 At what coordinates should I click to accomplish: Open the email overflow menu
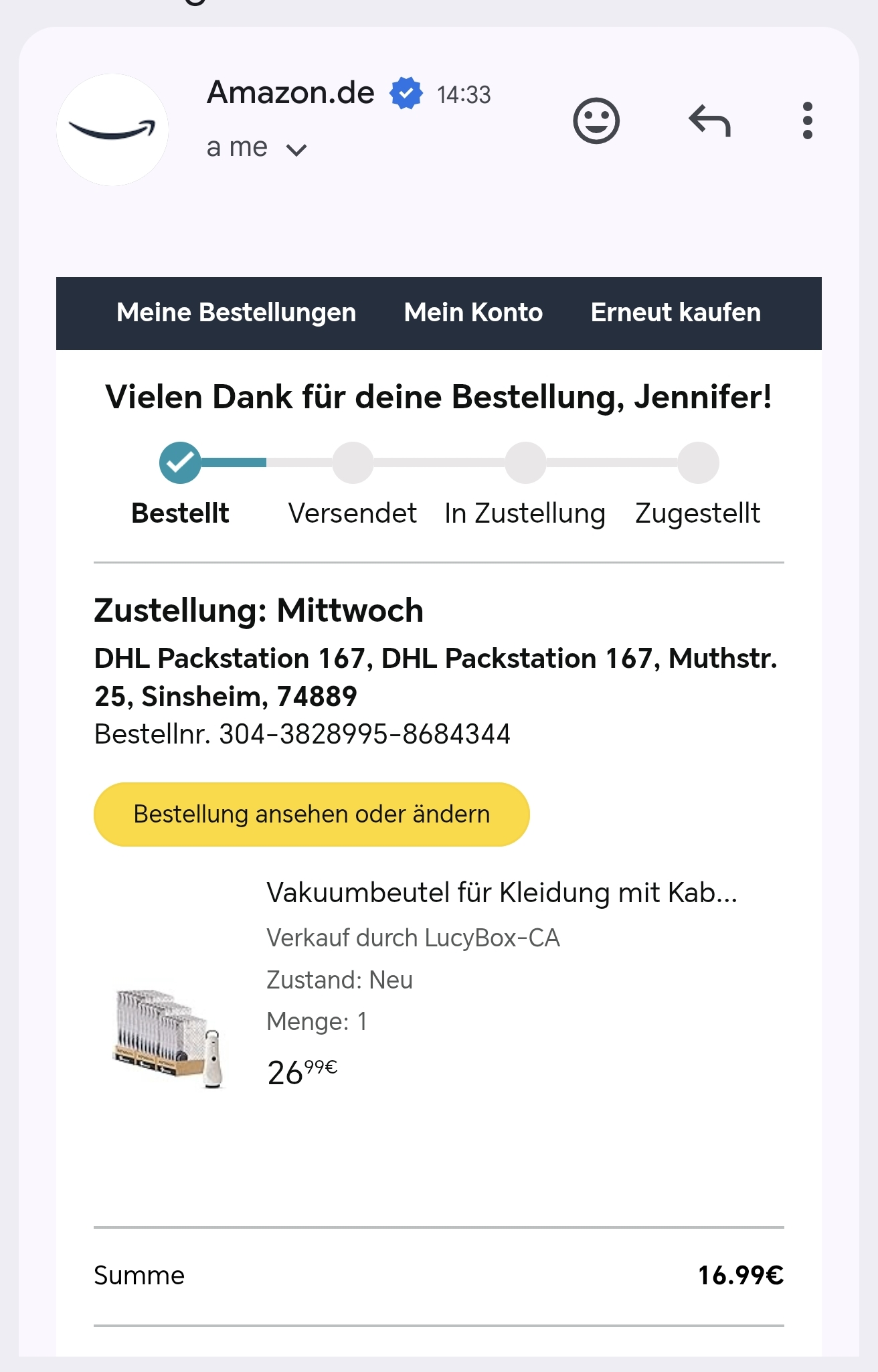click(808, 121)
